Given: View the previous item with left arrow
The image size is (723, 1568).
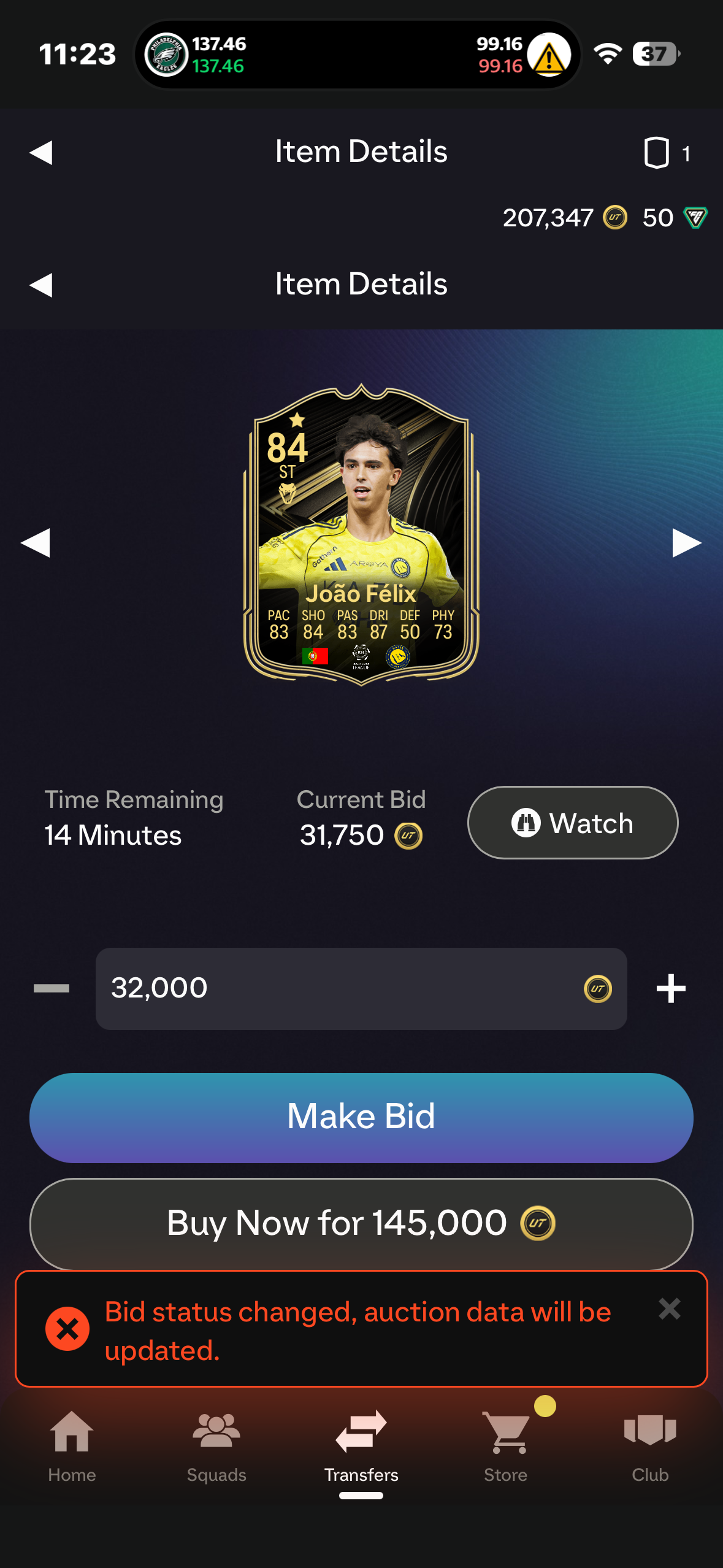Looking at the screenshot, I should [36, 542].
